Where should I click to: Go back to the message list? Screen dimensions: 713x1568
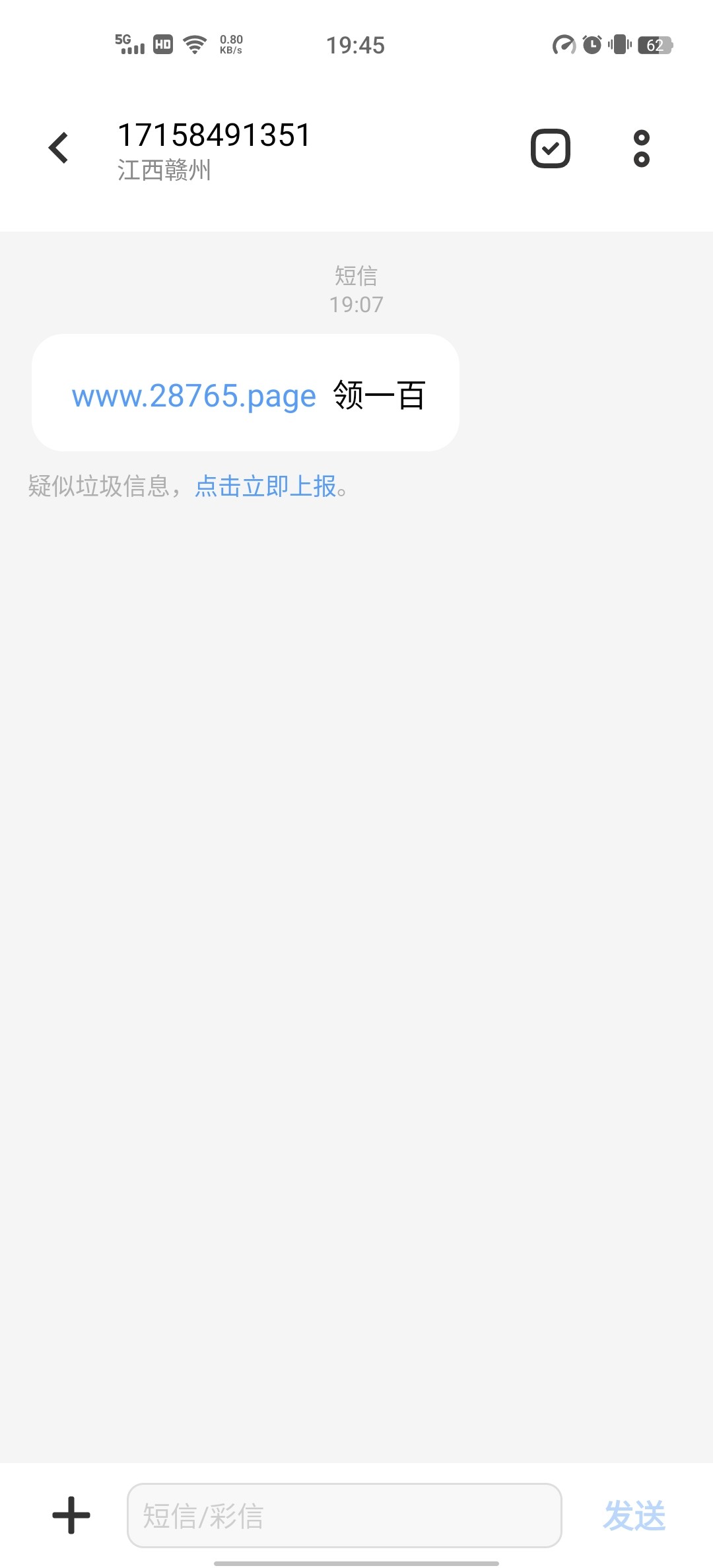click(x=59, y=148)
